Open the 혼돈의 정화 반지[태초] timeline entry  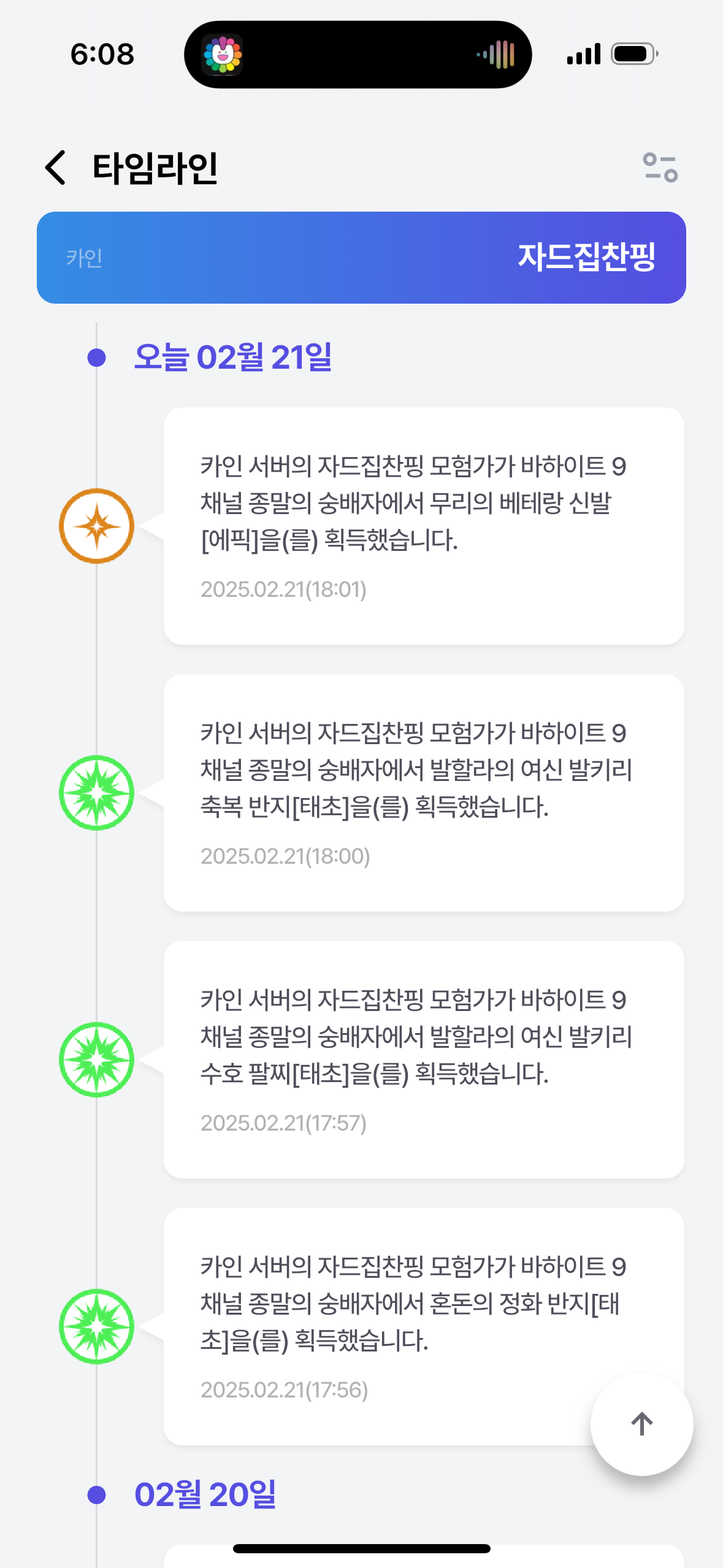pyautogui.click(x=424, y=1326)
